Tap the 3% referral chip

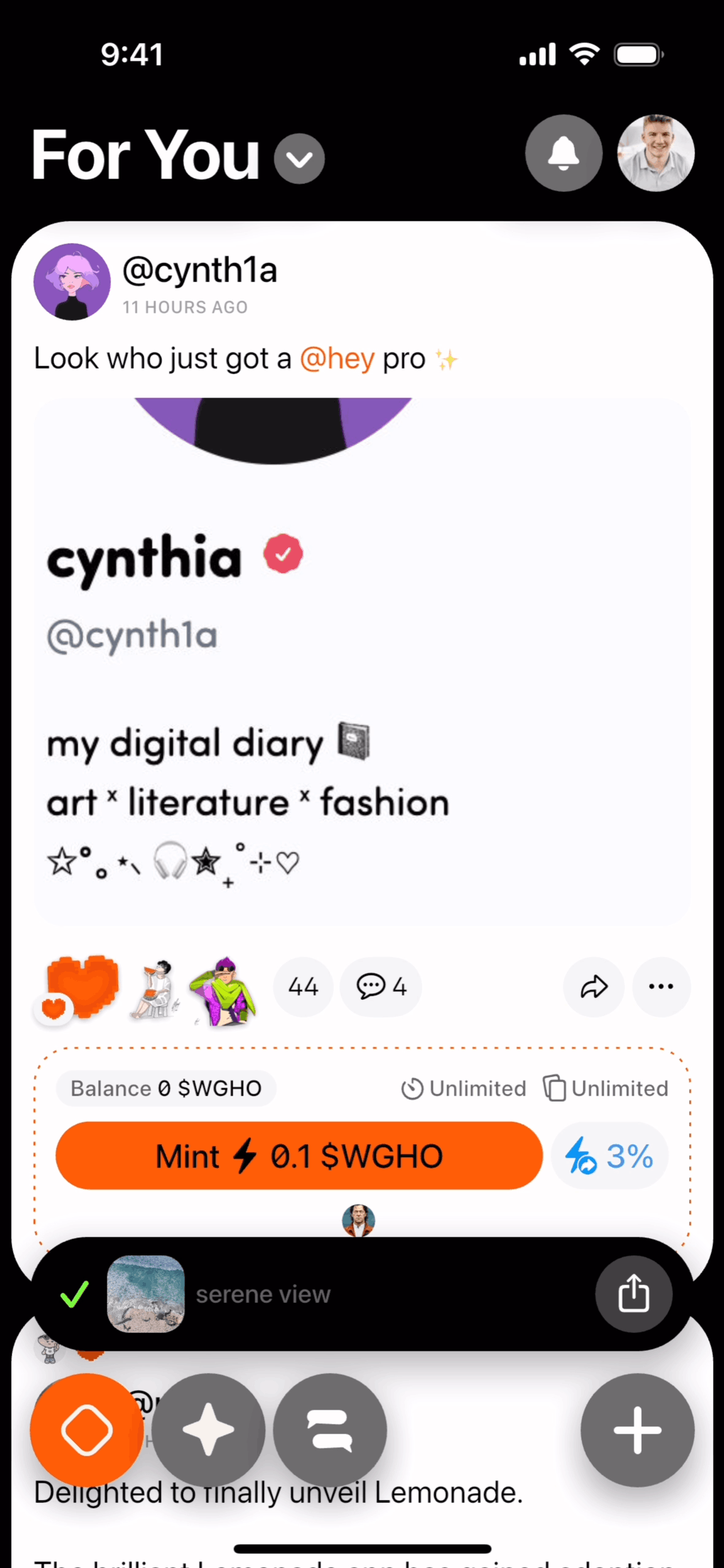[x=609, y=1156]
